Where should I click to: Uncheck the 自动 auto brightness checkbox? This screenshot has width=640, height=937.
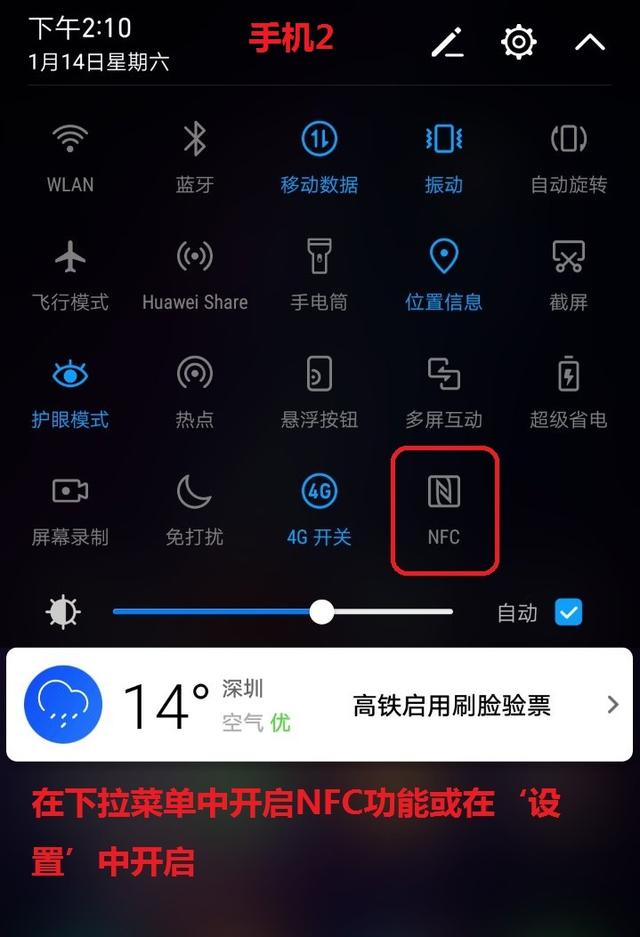tap(568, 612)
